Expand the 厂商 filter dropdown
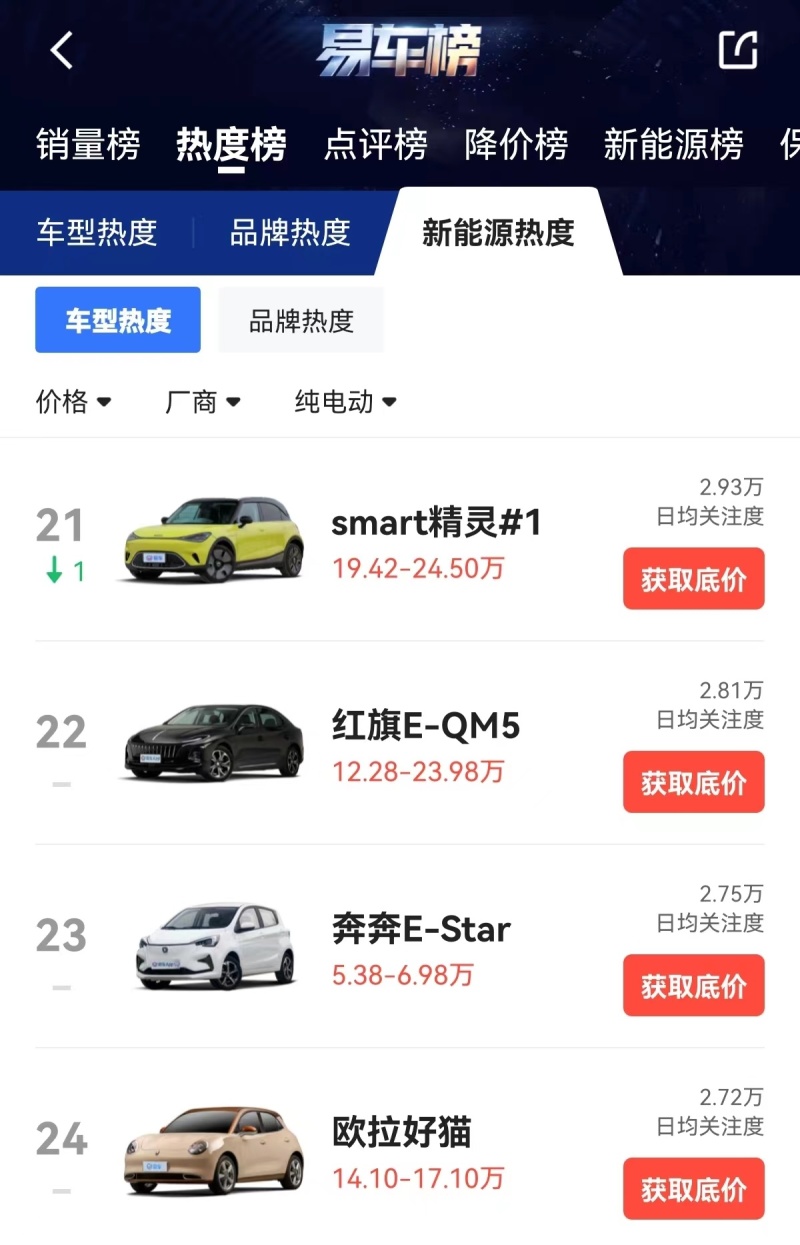800x1245 pixels. 202,402
